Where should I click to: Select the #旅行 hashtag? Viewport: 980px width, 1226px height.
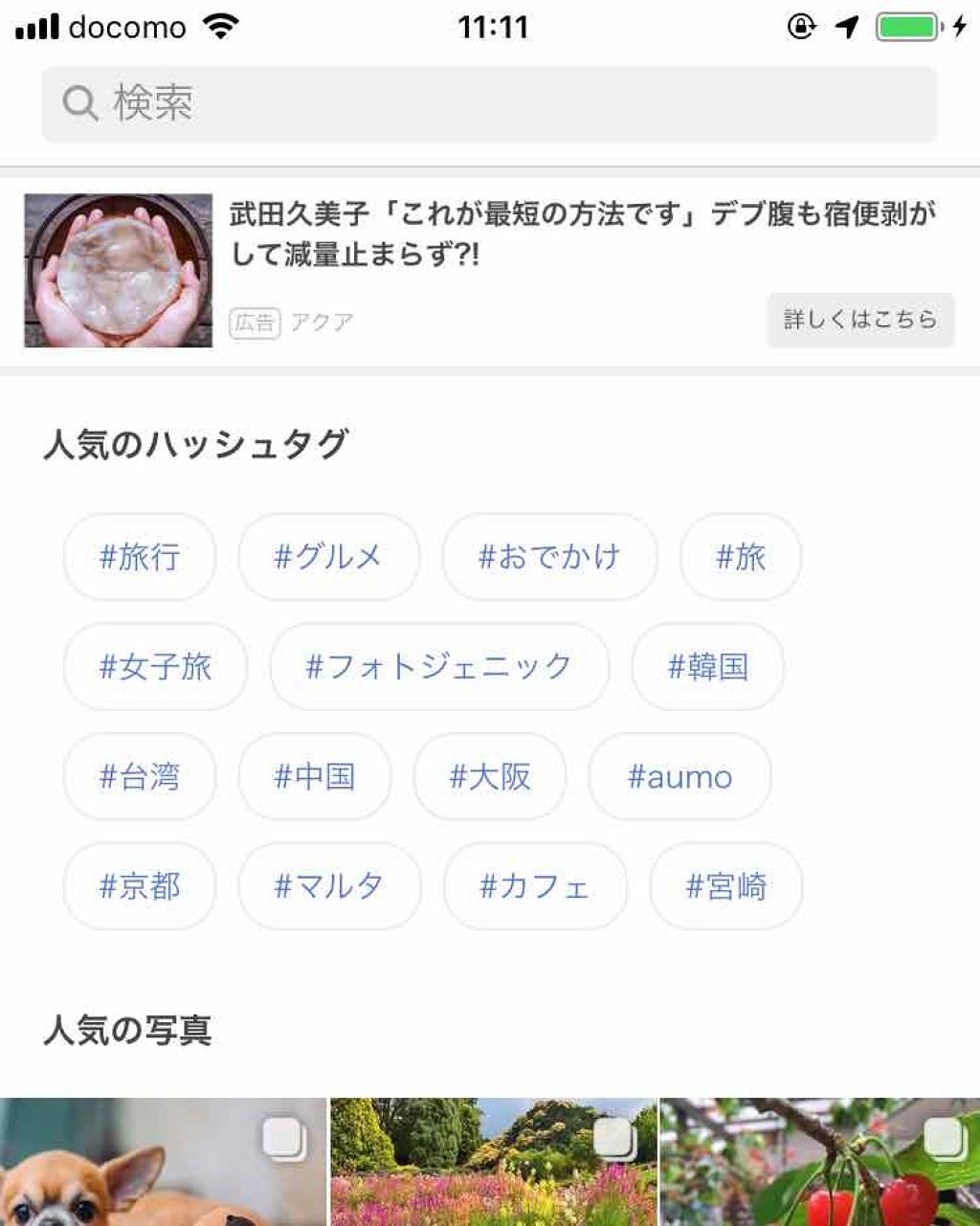pos(138,558)
